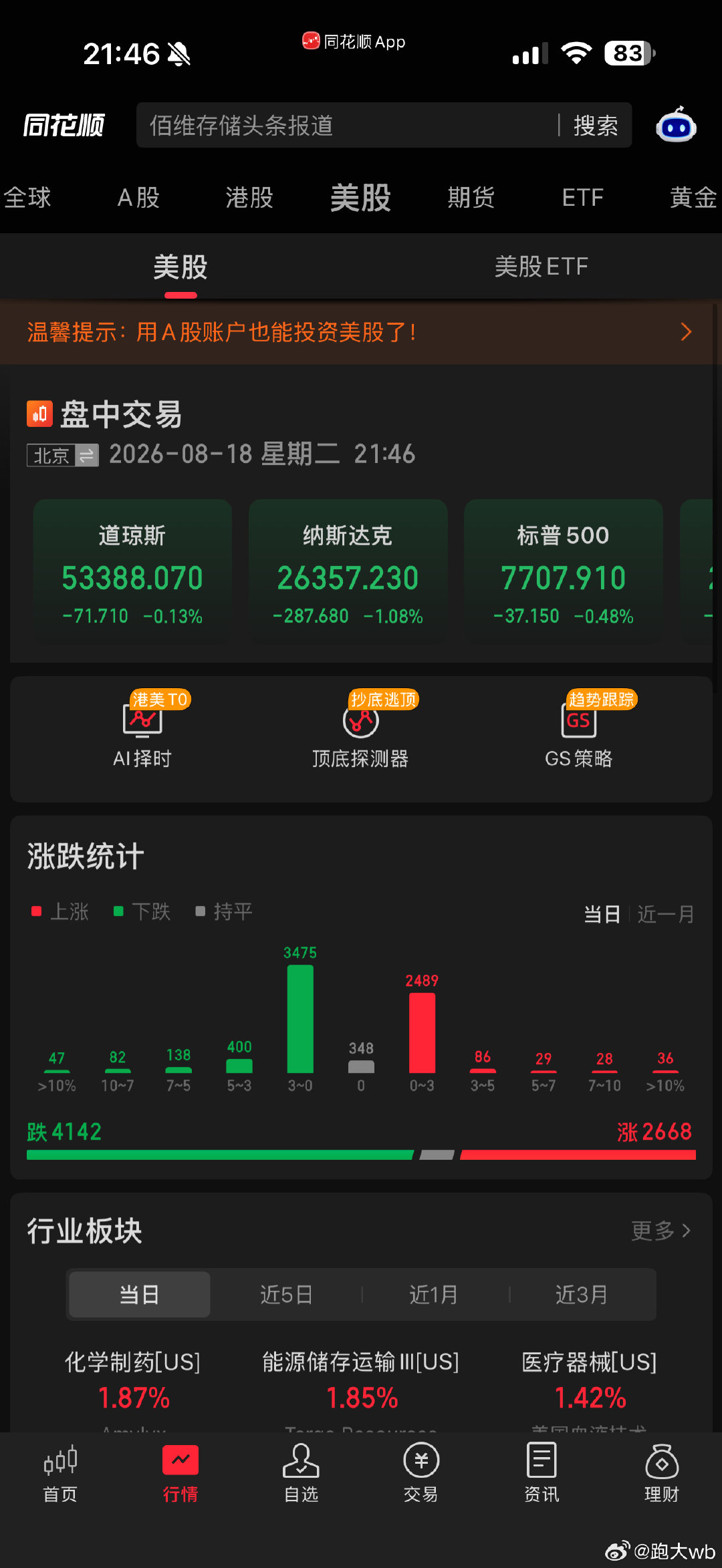722x1568 pixels.
Task: Switch to the 港股 market tab
Action: pos(249,198)
